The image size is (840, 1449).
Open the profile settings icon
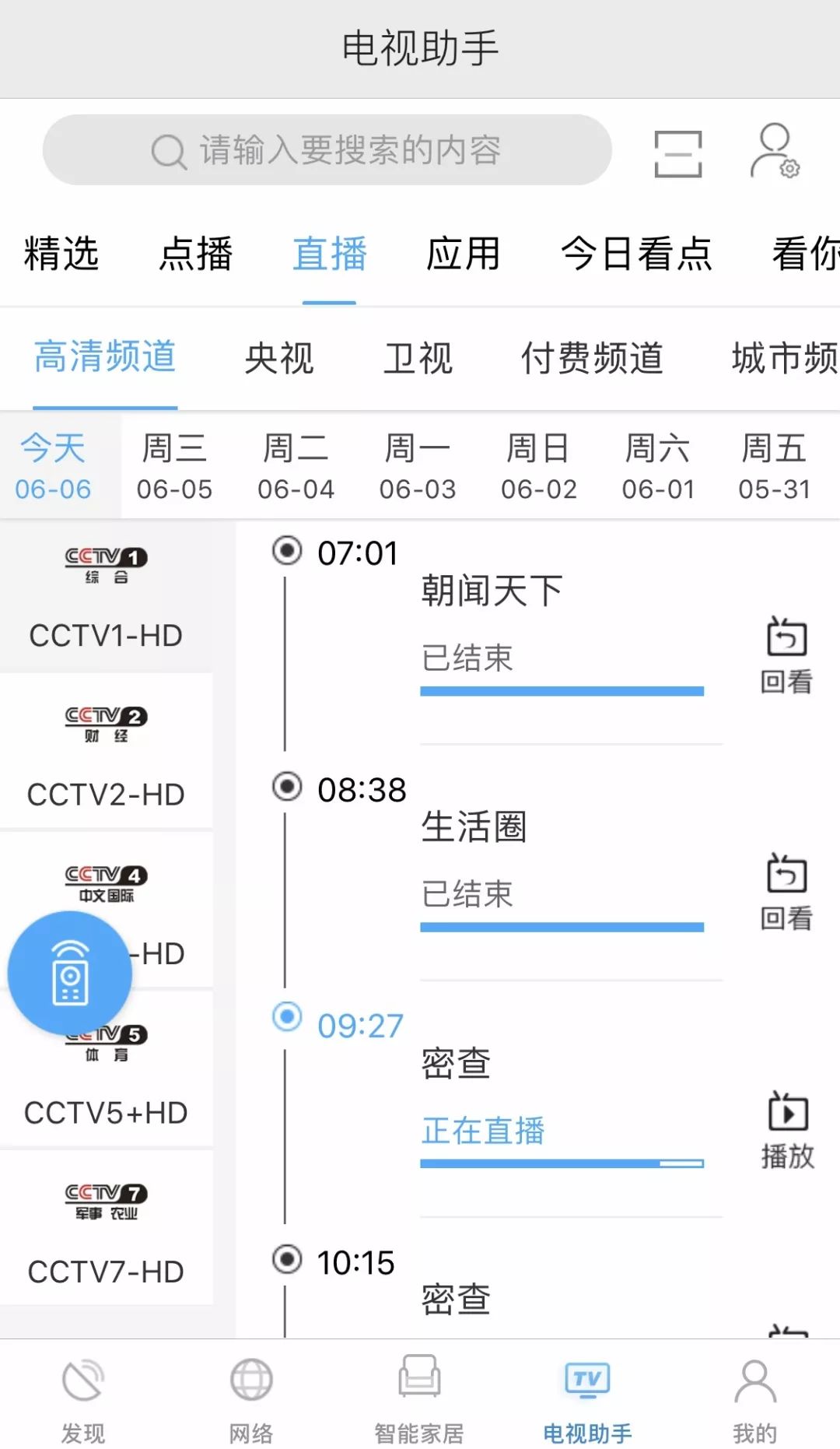[x=772, y=153]
